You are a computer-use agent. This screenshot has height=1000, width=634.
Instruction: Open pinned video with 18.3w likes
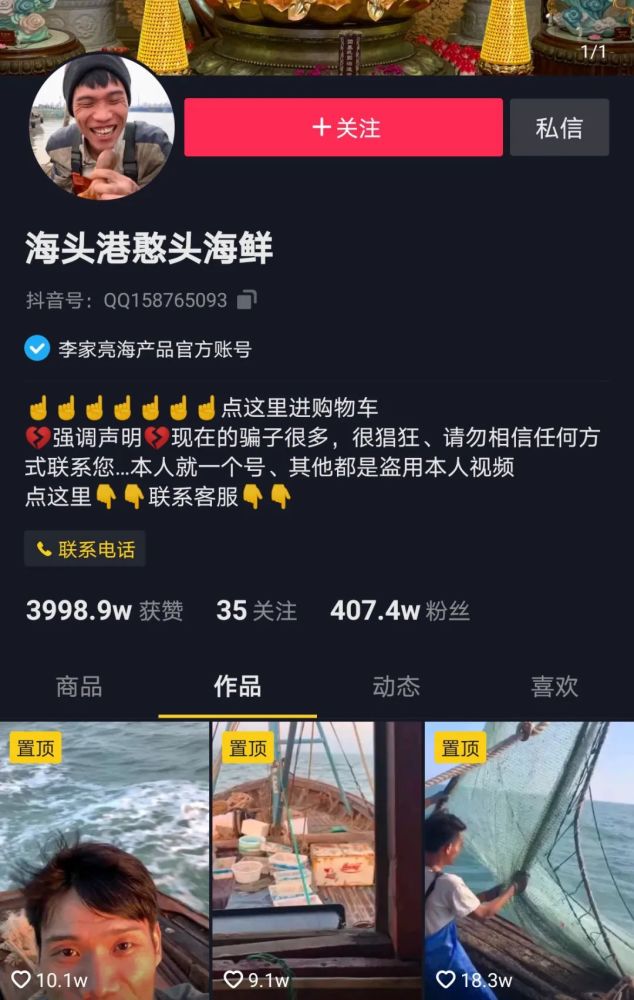[x=529, y=860]
